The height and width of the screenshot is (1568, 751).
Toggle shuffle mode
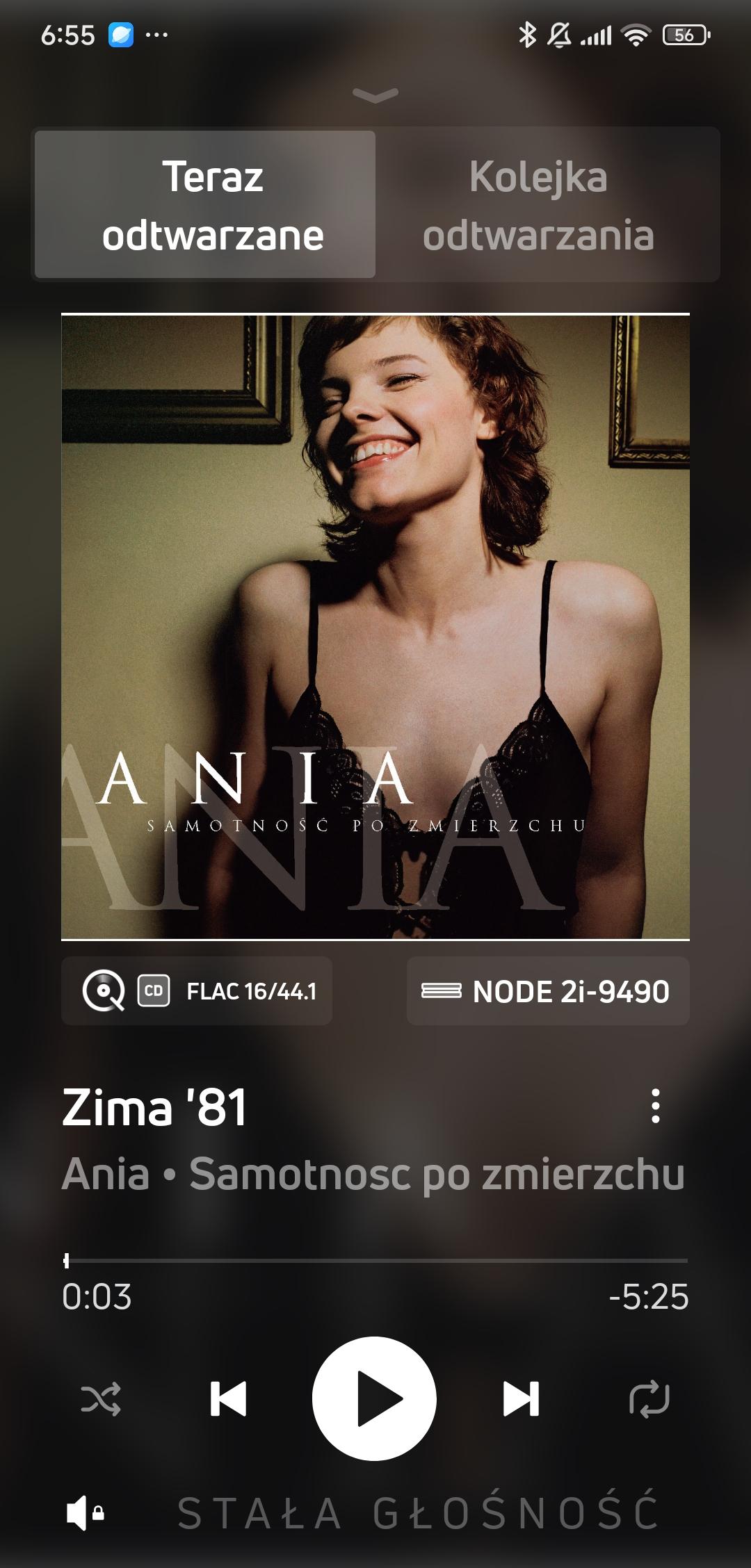[x=101, y=1399]
